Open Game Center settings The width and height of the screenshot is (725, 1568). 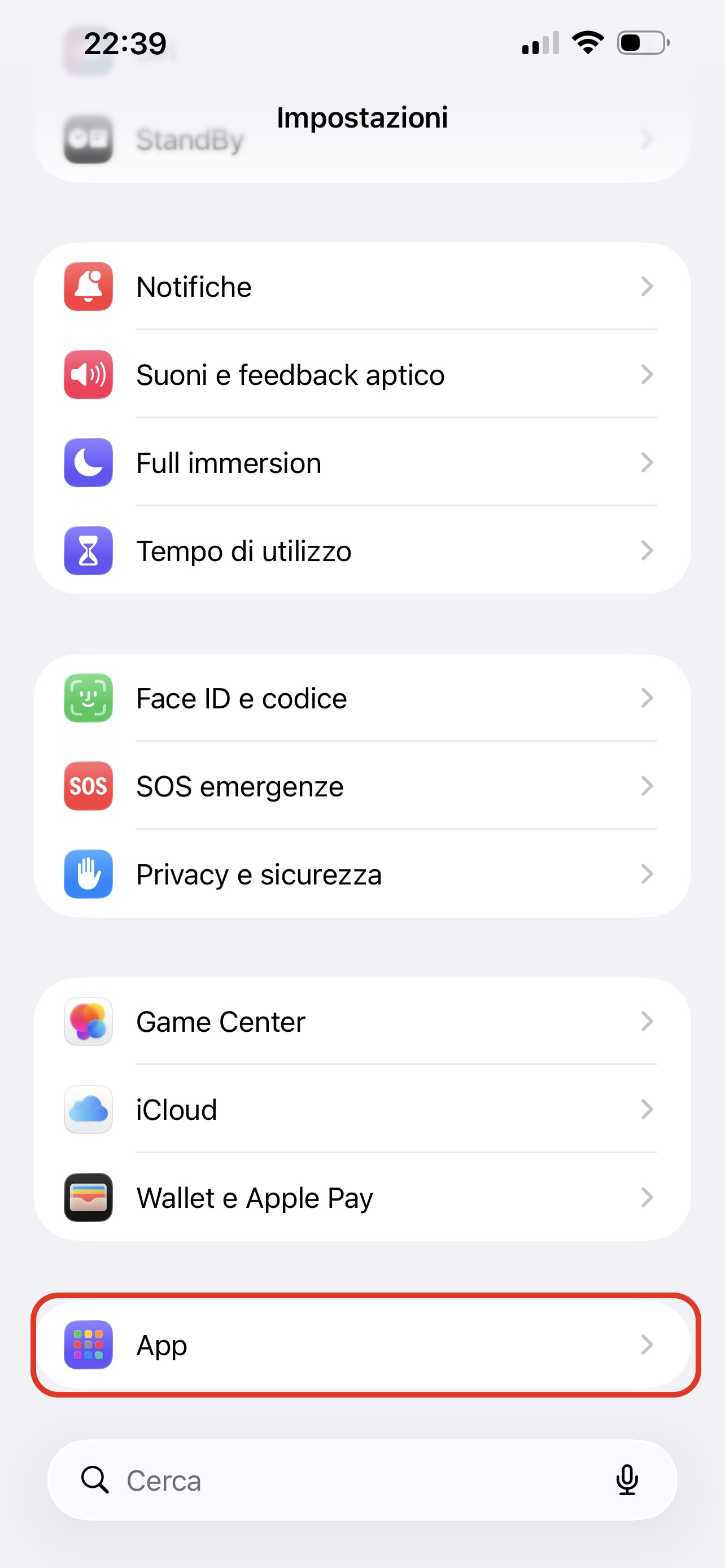[361, 1022]
